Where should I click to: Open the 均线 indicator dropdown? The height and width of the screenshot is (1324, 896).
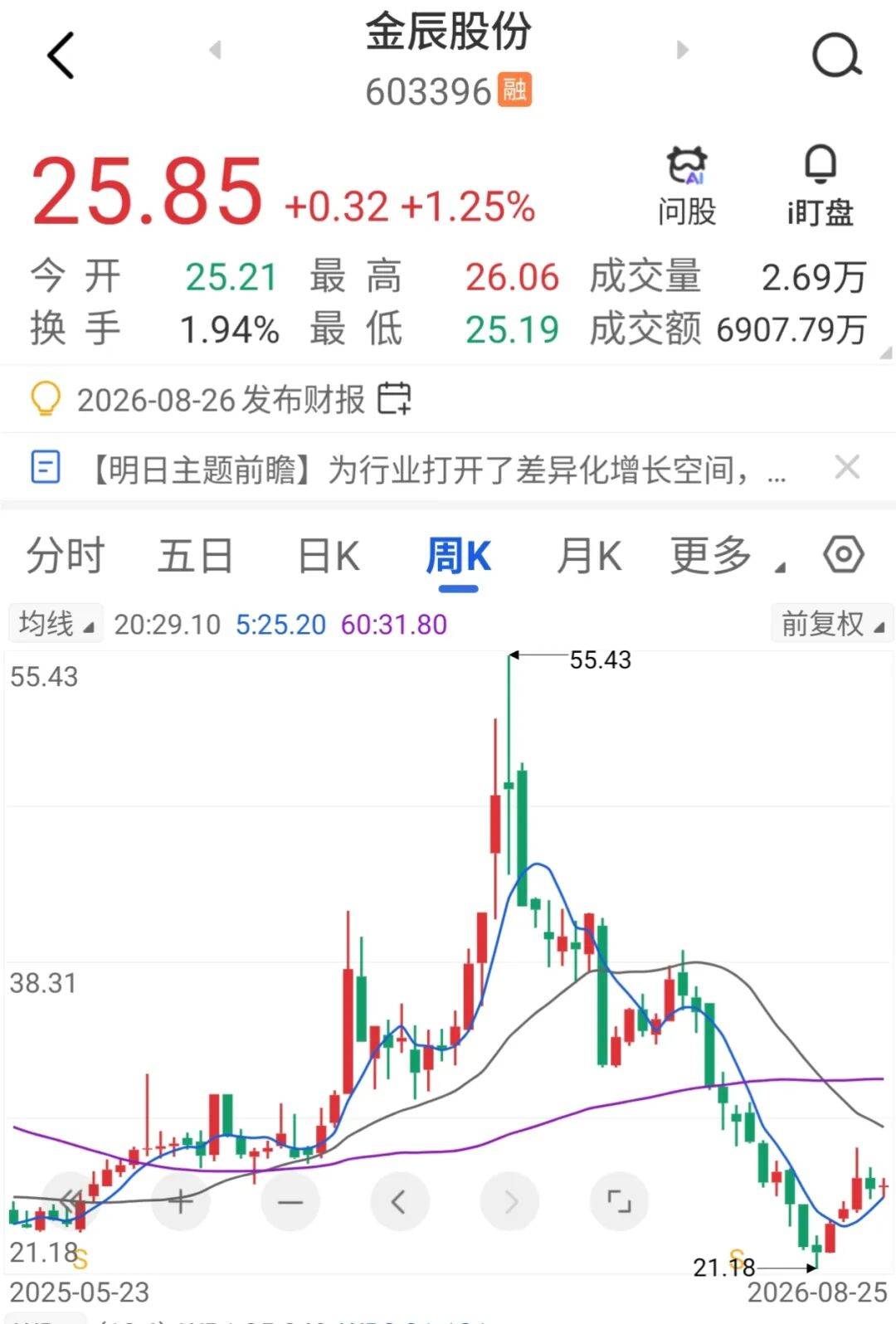[56, 624]
